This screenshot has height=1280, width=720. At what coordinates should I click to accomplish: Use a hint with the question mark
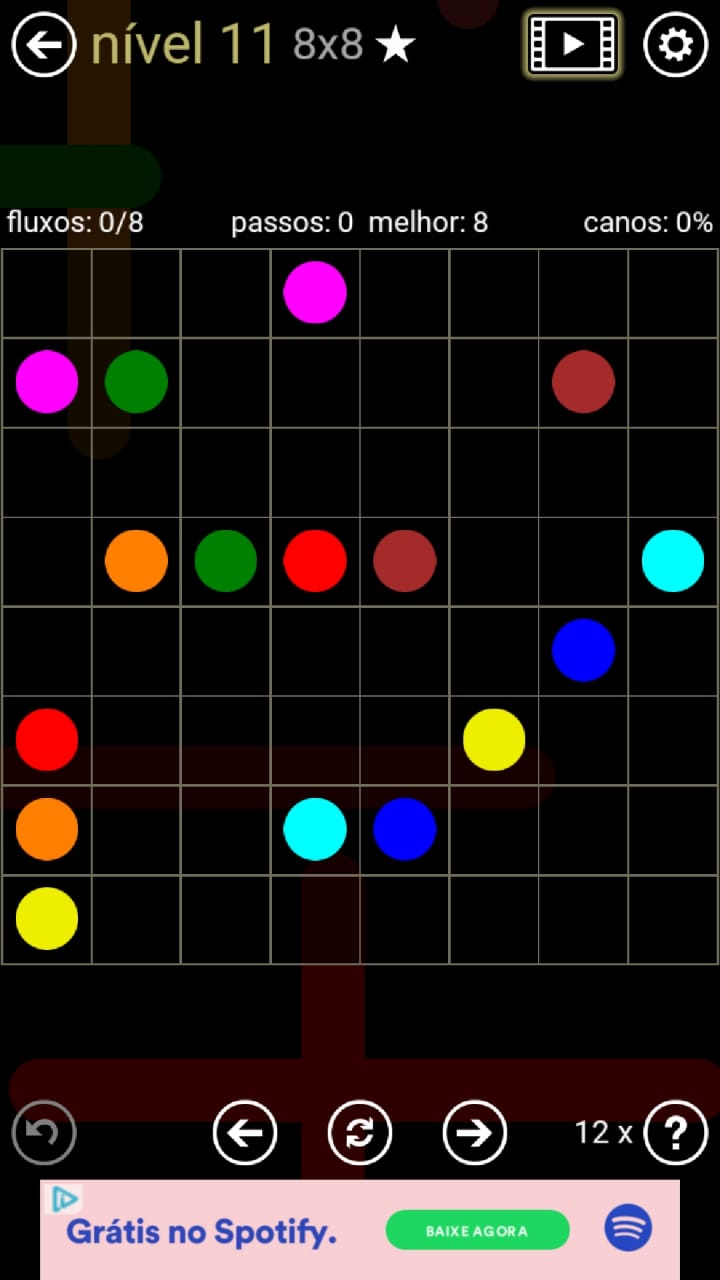pyautogui.click(x=676, y=1133)
